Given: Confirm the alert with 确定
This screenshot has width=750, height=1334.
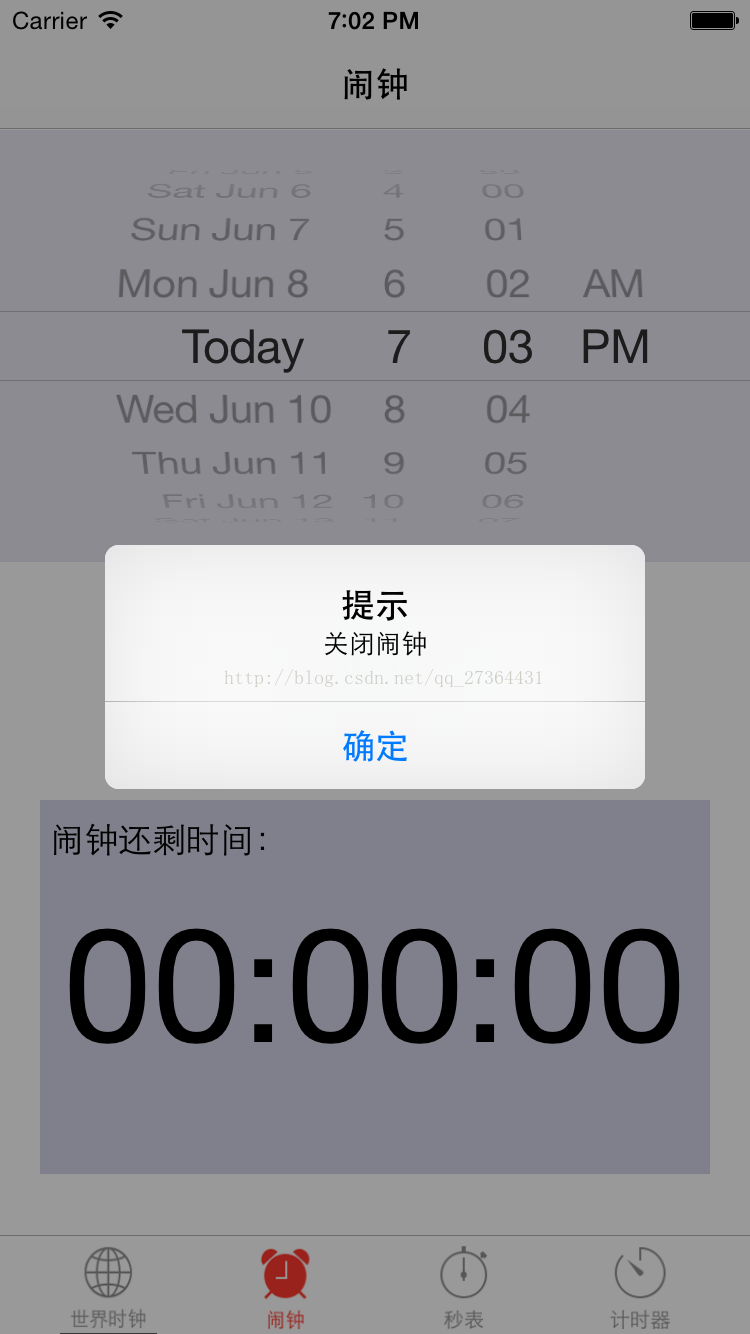Looking at the screenshot, I should pyautogui.click(x=375, y=746).
